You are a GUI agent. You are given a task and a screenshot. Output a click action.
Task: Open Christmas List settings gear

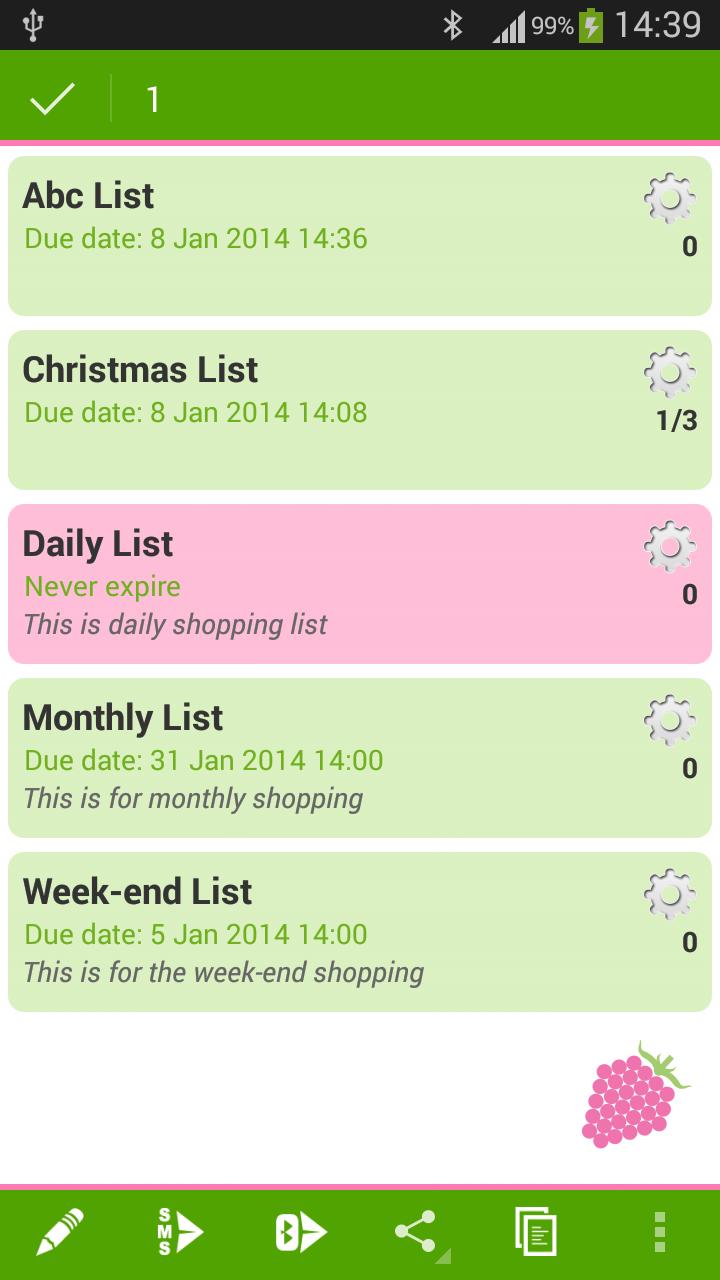click(x=670, y=372)
